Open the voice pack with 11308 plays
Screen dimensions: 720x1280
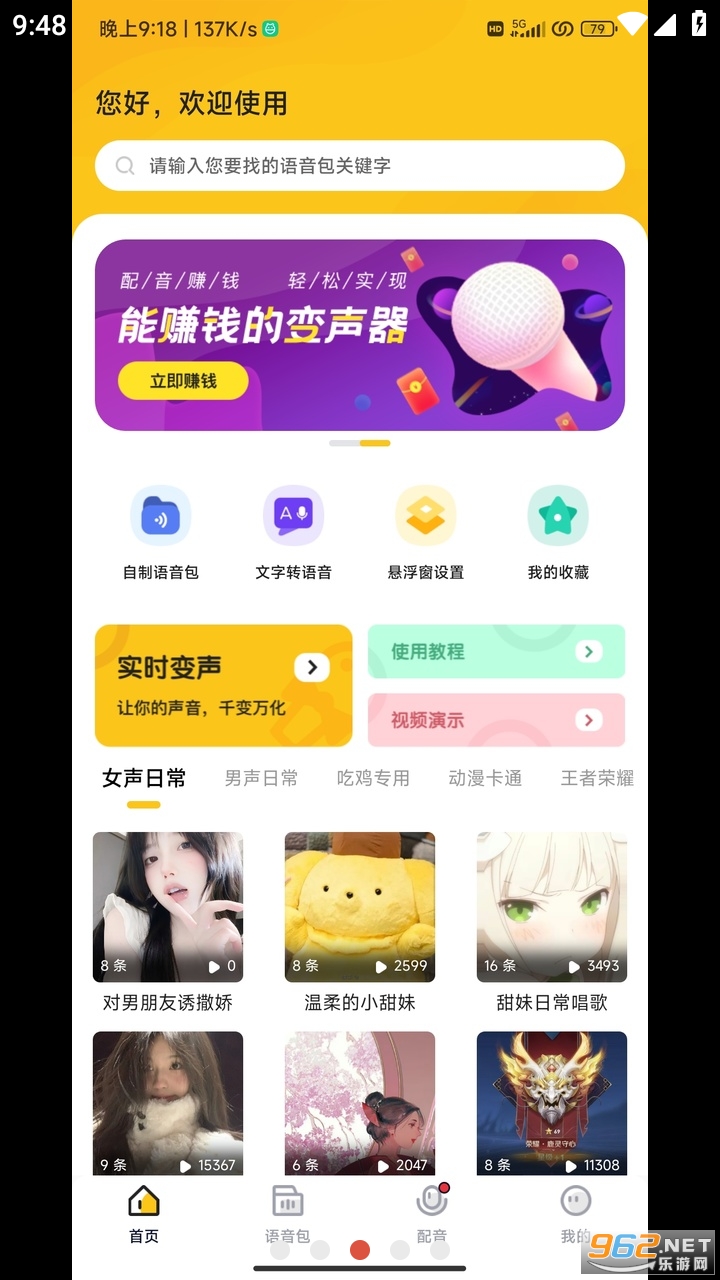pyautogui.click(x=552, y=1104)
